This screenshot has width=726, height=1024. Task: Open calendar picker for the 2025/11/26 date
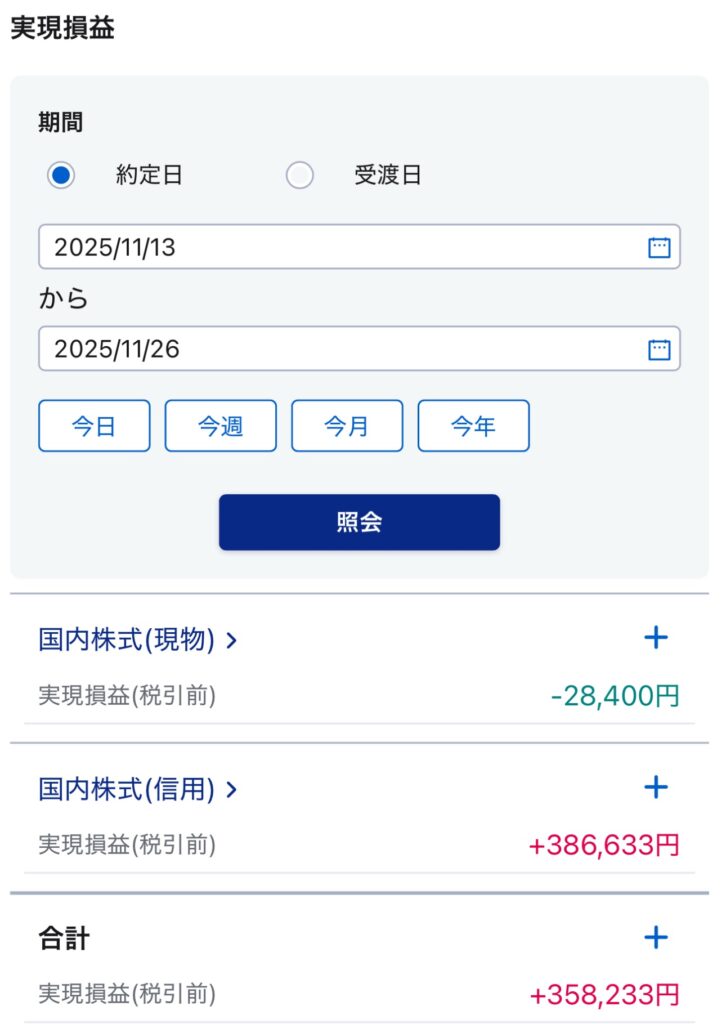659,349
